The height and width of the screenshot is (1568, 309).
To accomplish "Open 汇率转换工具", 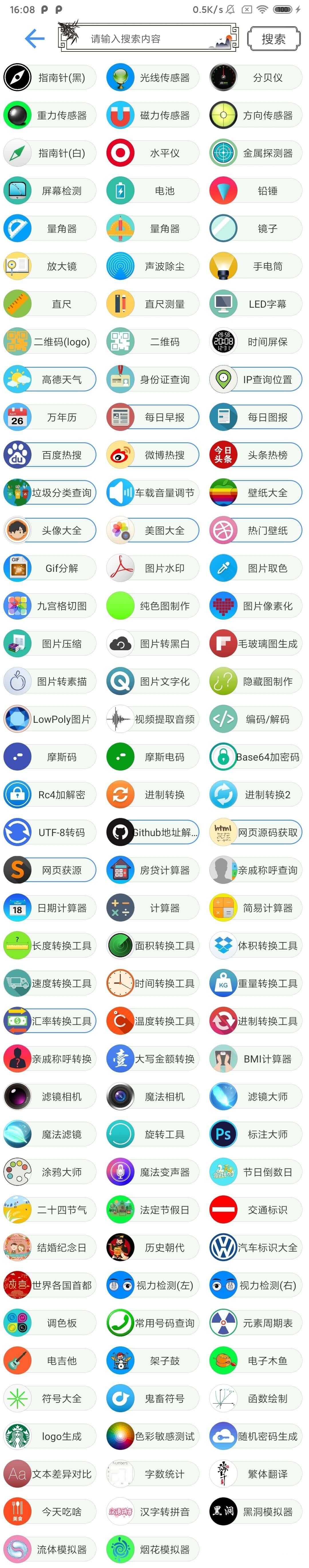I will pyautogui.click(x=50, y=1021).
